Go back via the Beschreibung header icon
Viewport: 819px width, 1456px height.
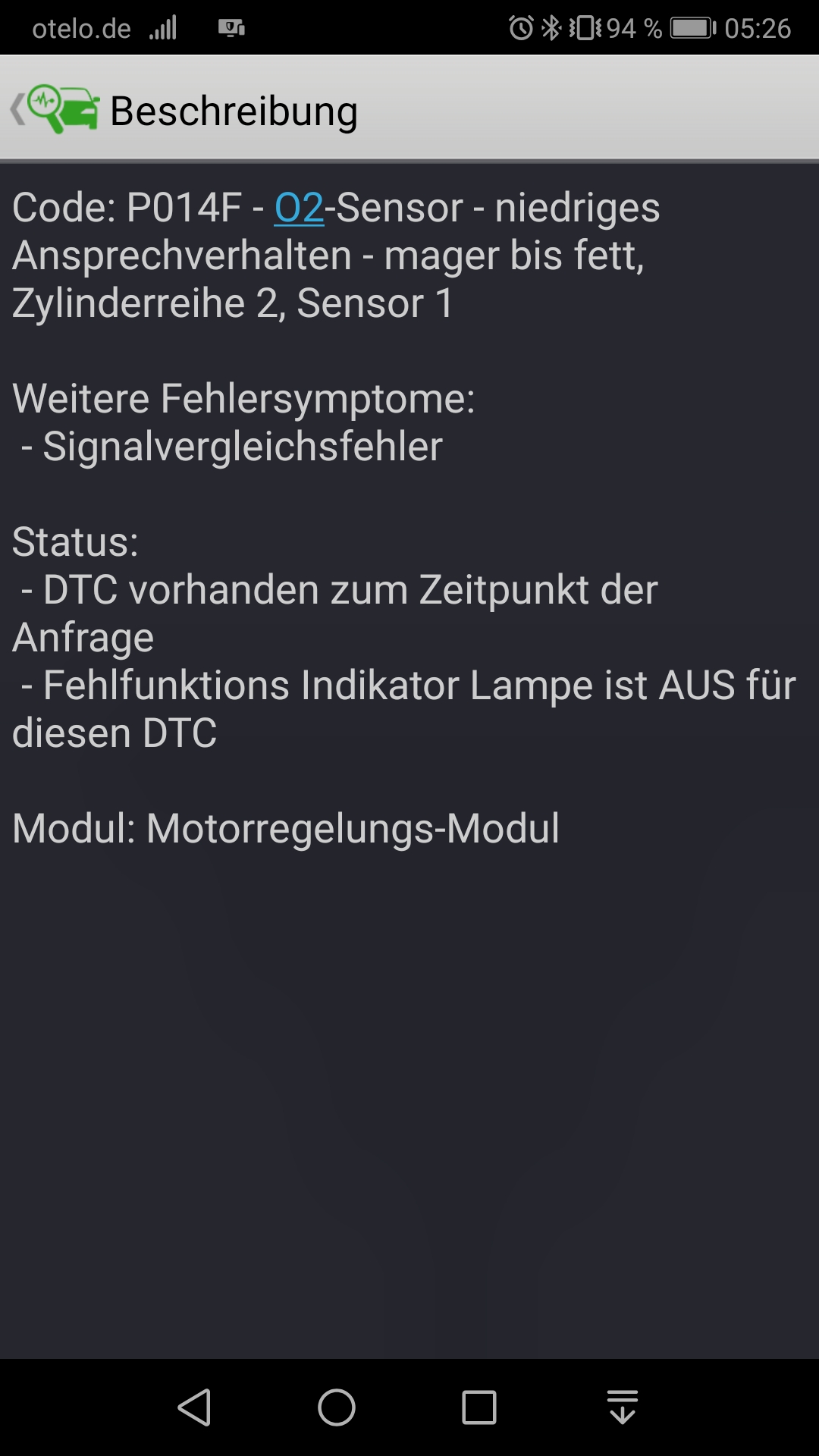[55, 110]
